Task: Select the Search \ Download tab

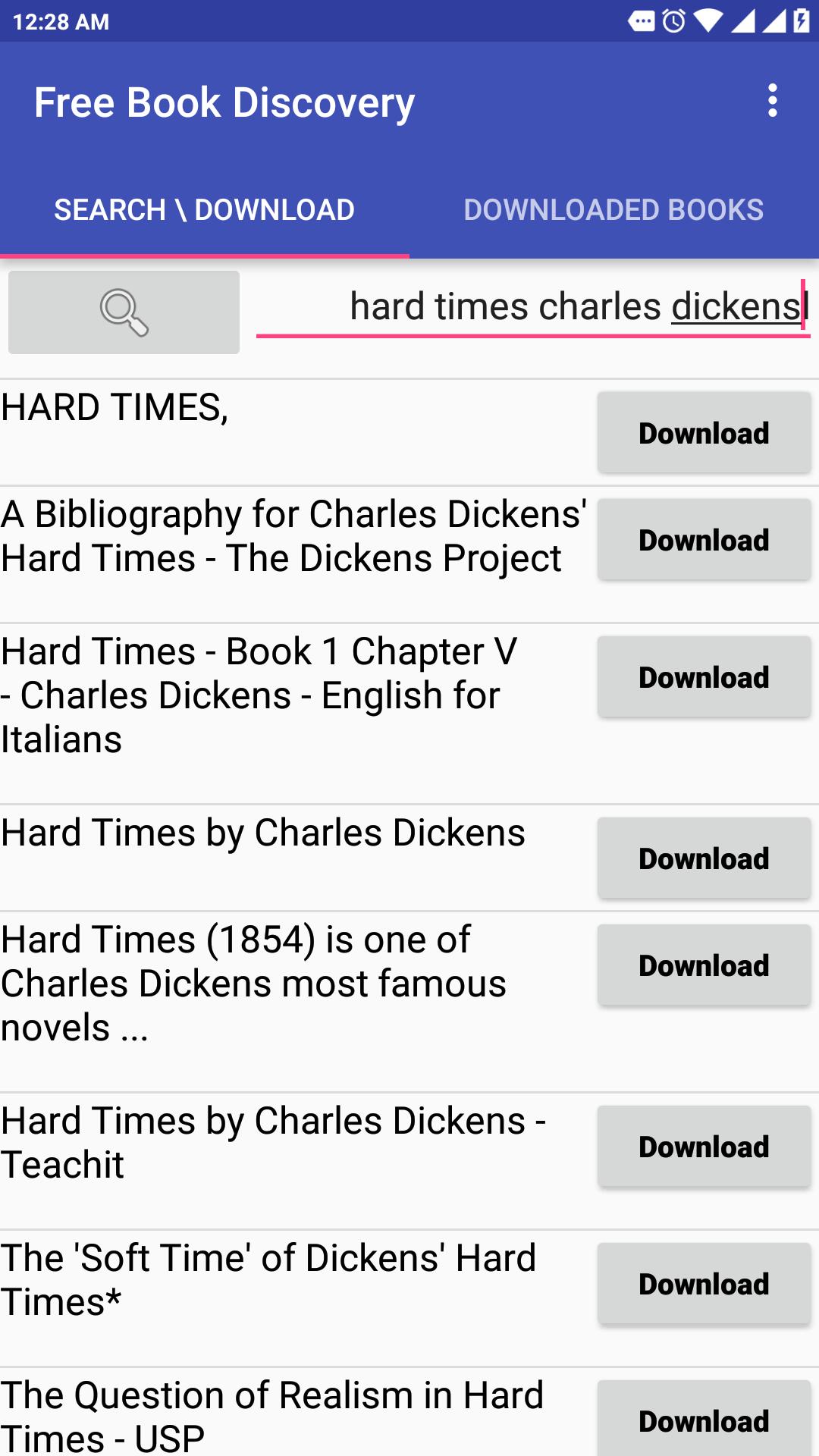Action: [x=205, y=210]
